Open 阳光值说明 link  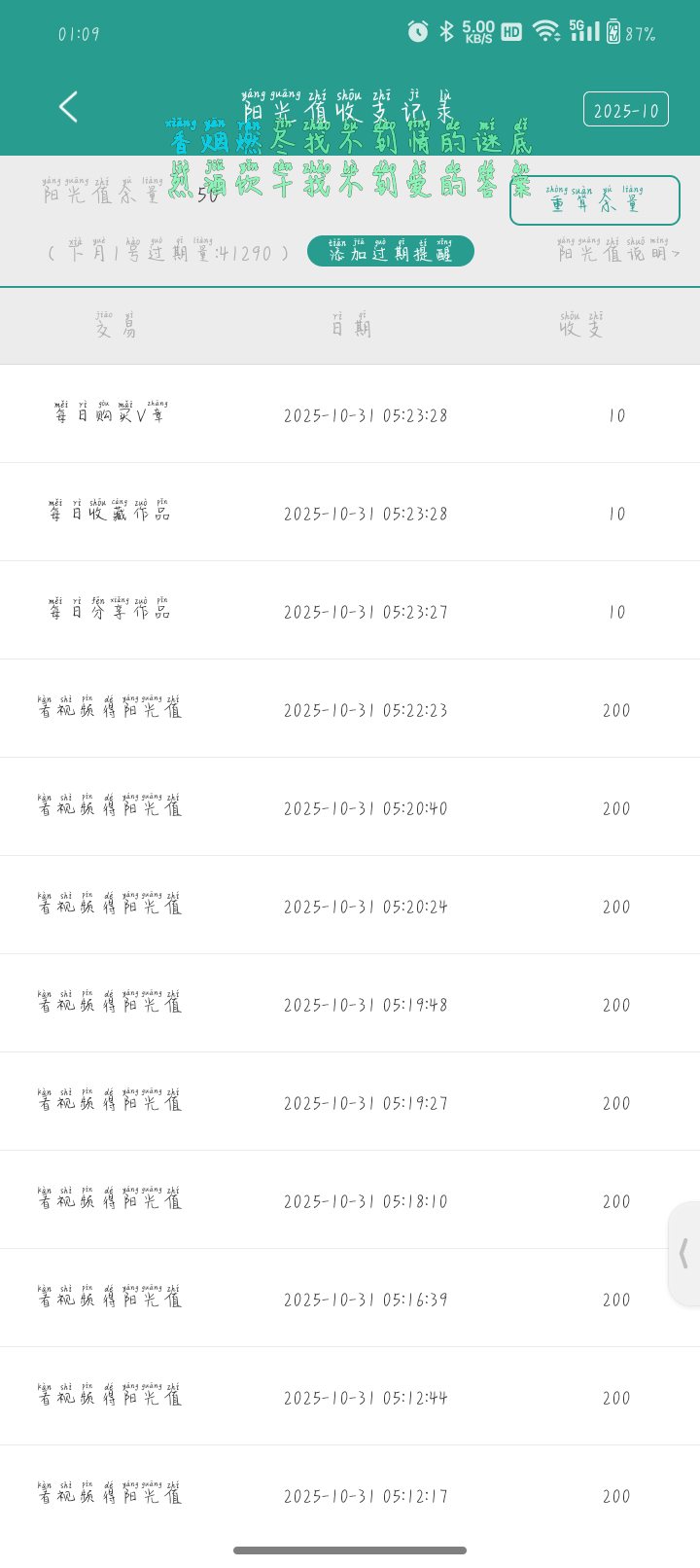click(618, 250)
